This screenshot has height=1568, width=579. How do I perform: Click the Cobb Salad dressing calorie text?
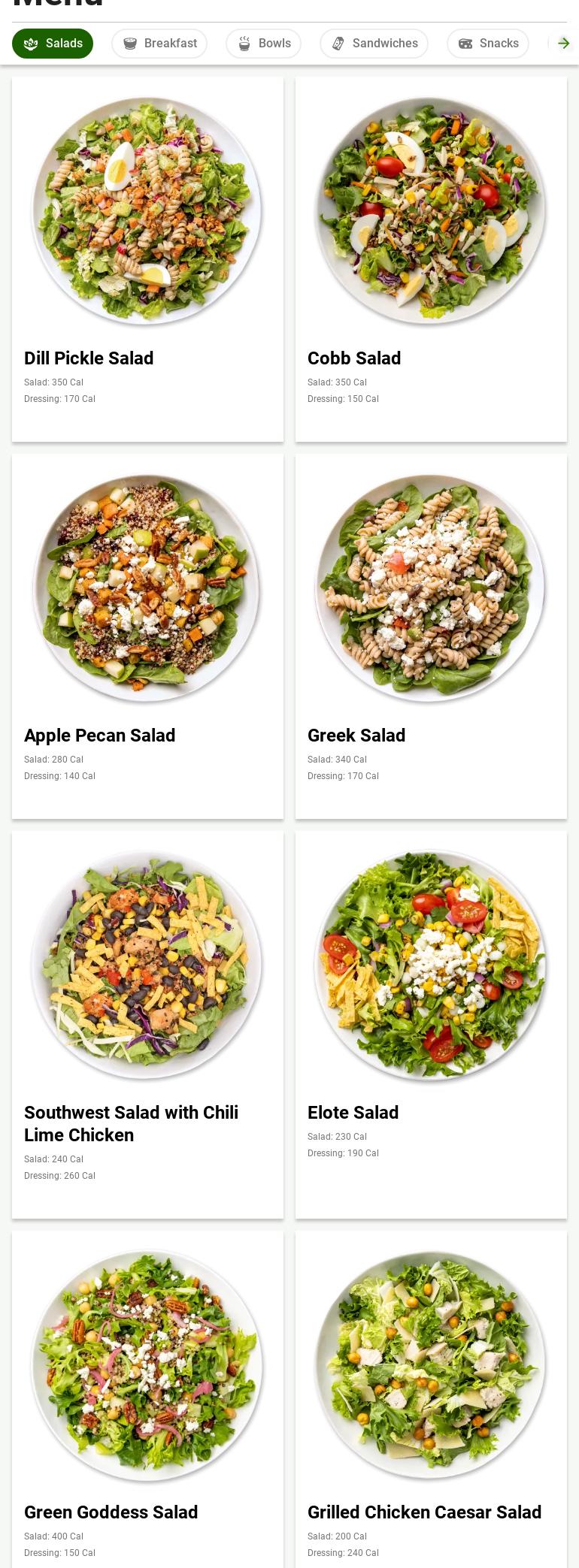coord(343,399)
